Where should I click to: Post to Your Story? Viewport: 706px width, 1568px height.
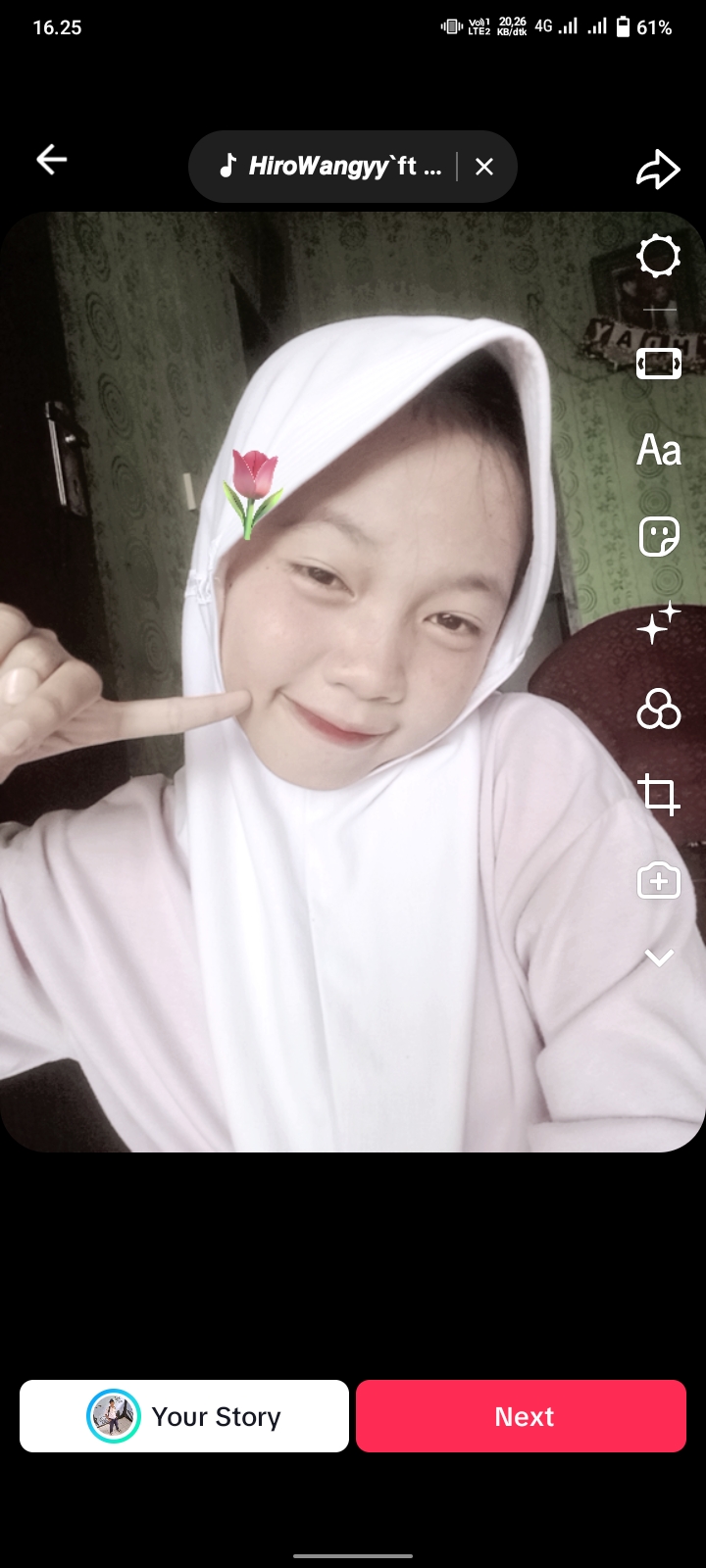point(184,1416)
